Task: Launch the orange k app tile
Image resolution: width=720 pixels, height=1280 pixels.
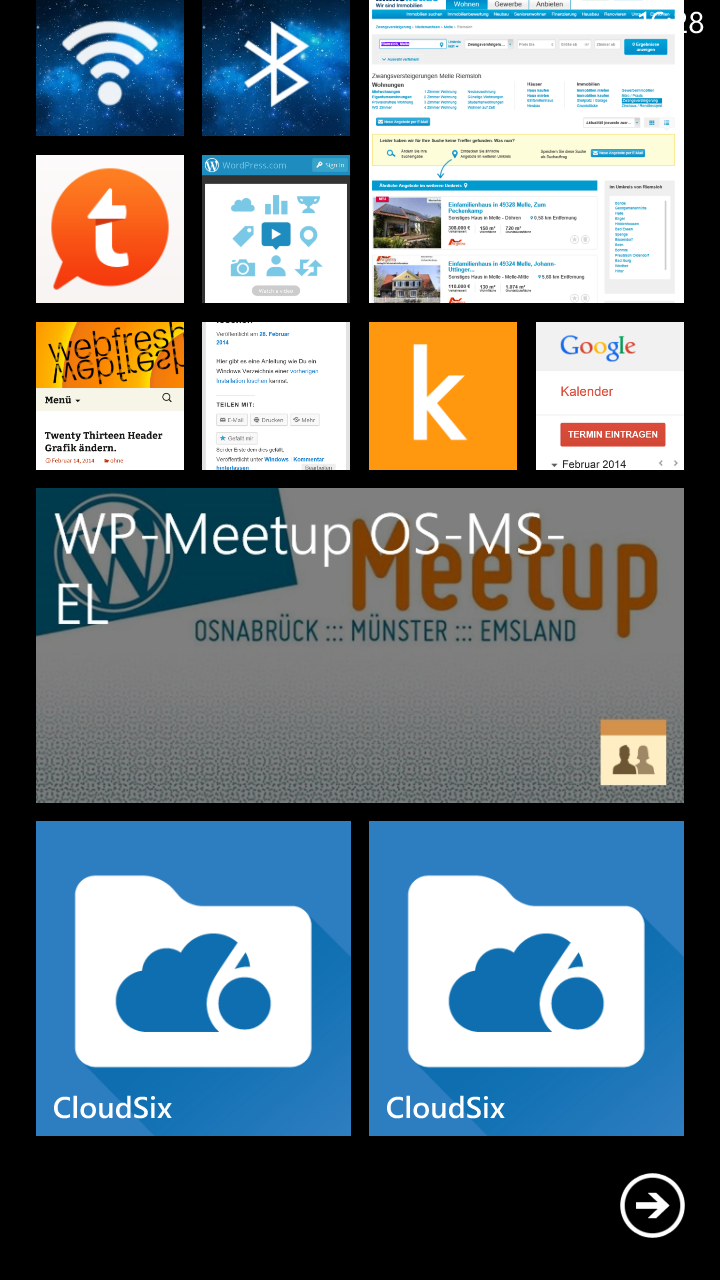Action: (443, 396)
